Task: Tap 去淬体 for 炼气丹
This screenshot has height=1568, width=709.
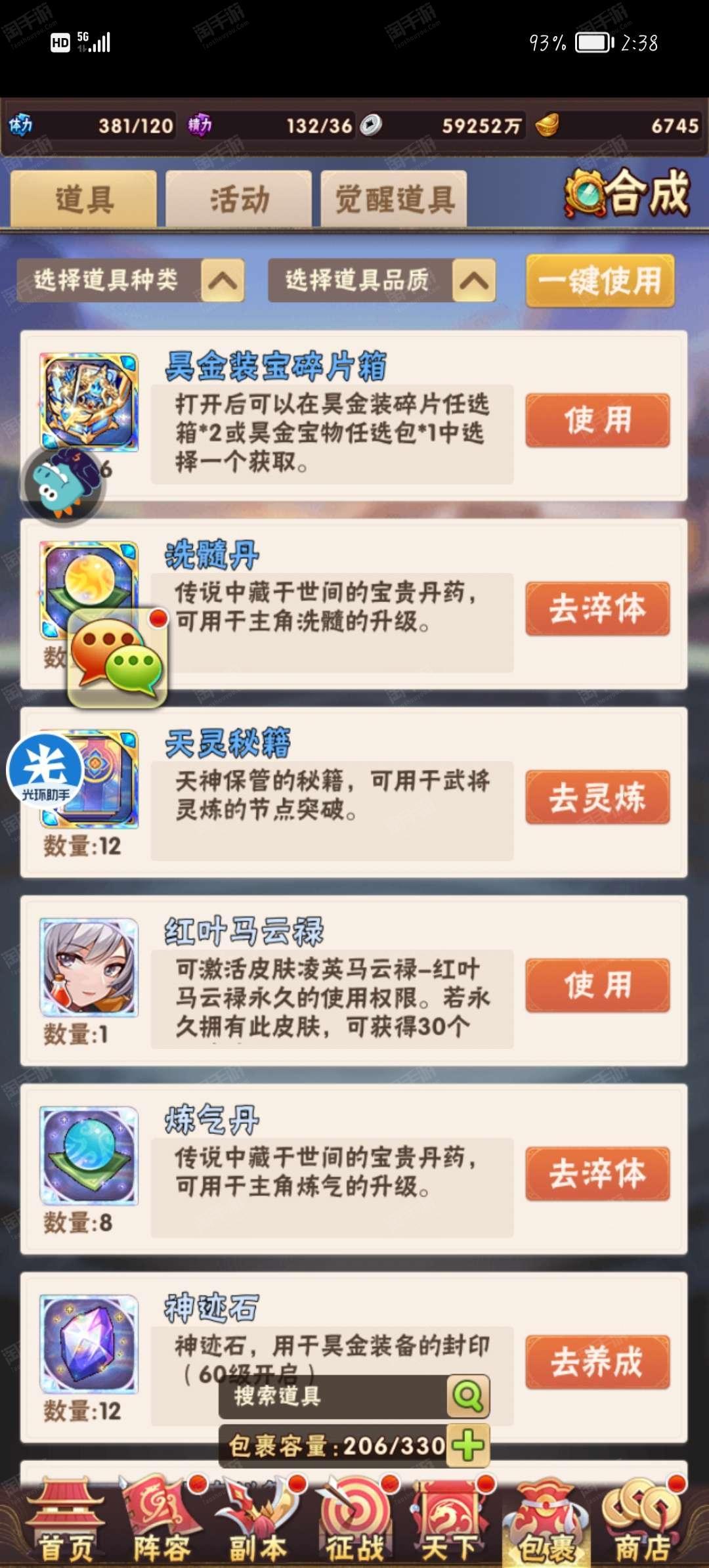Action: [597, 1174]
